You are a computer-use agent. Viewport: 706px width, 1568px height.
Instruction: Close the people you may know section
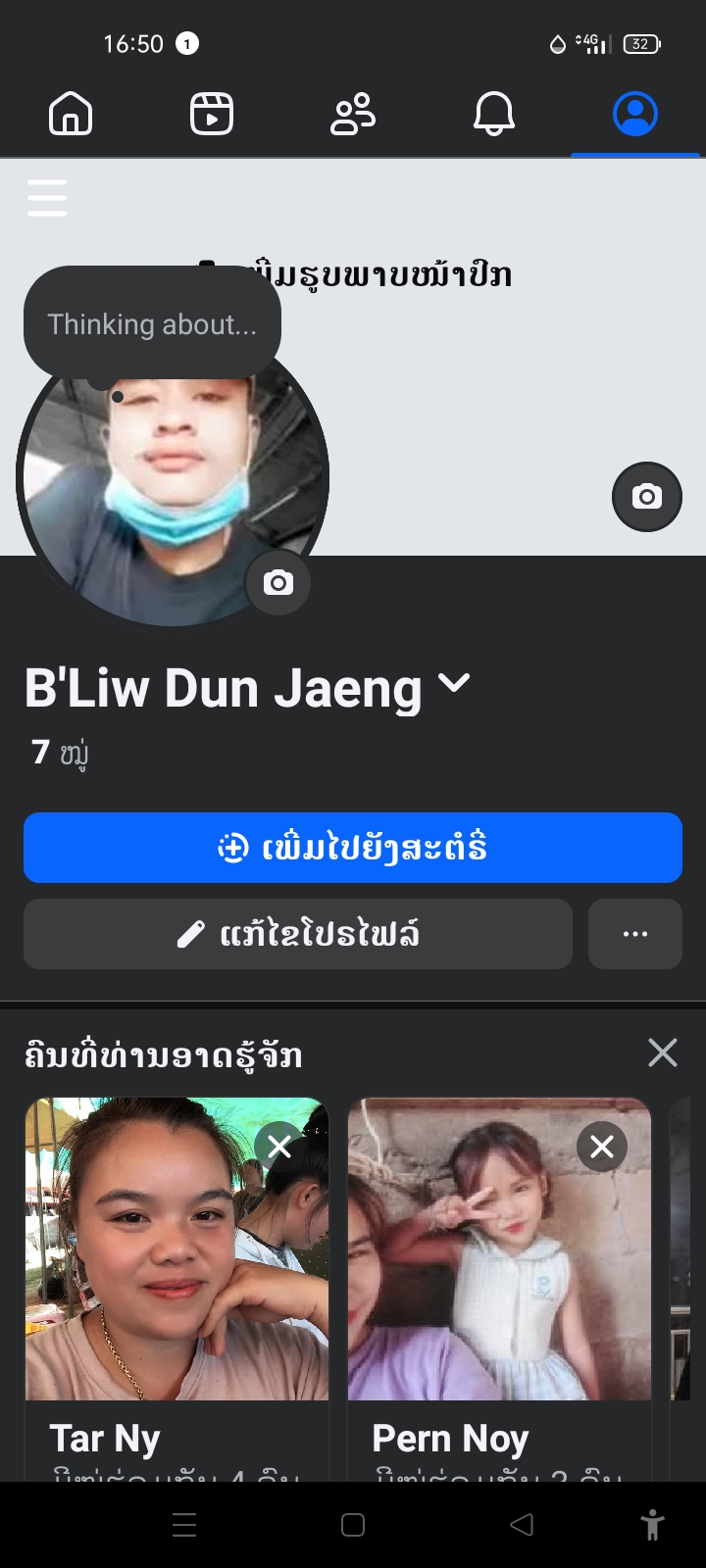tap(663, 1053)
